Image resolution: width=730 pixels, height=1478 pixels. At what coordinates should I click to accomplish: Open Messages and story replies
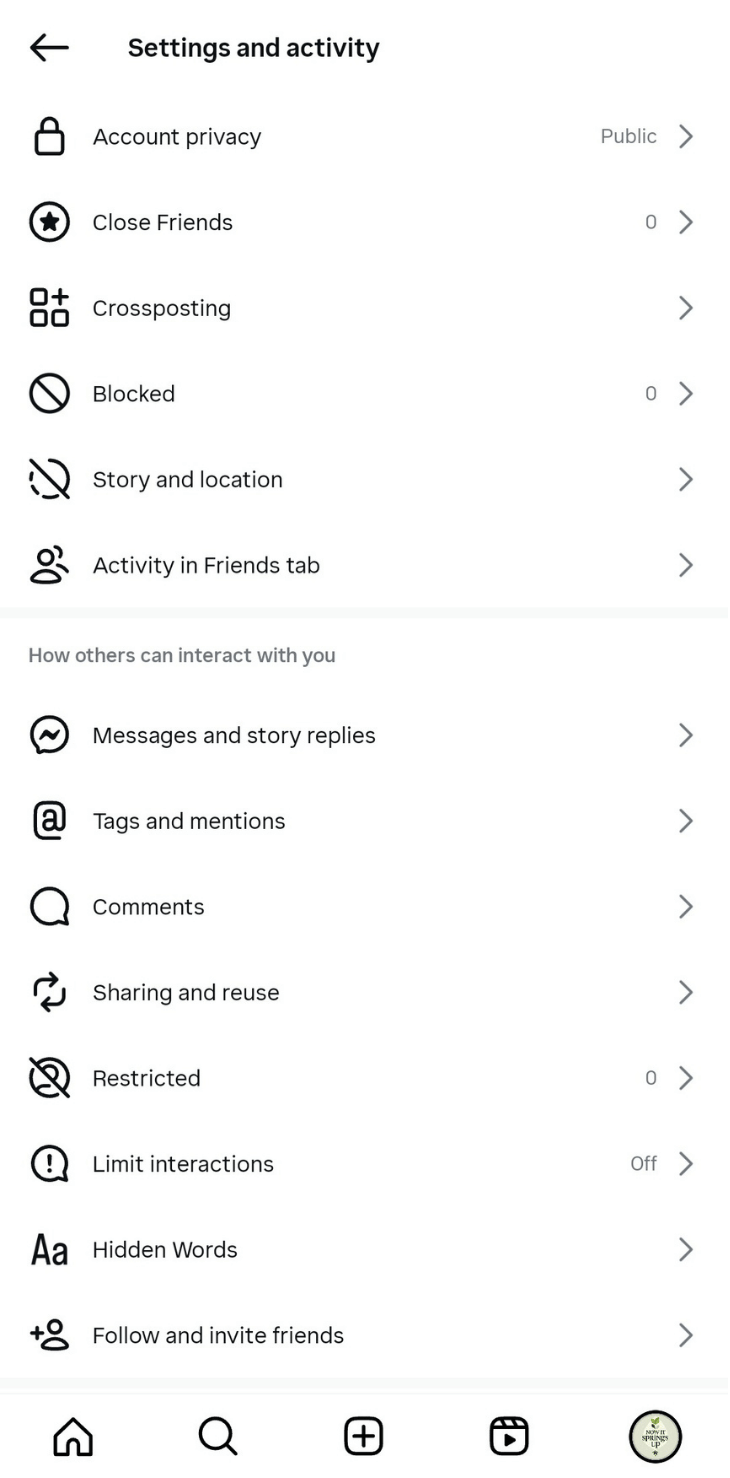(x=234, y=736)
